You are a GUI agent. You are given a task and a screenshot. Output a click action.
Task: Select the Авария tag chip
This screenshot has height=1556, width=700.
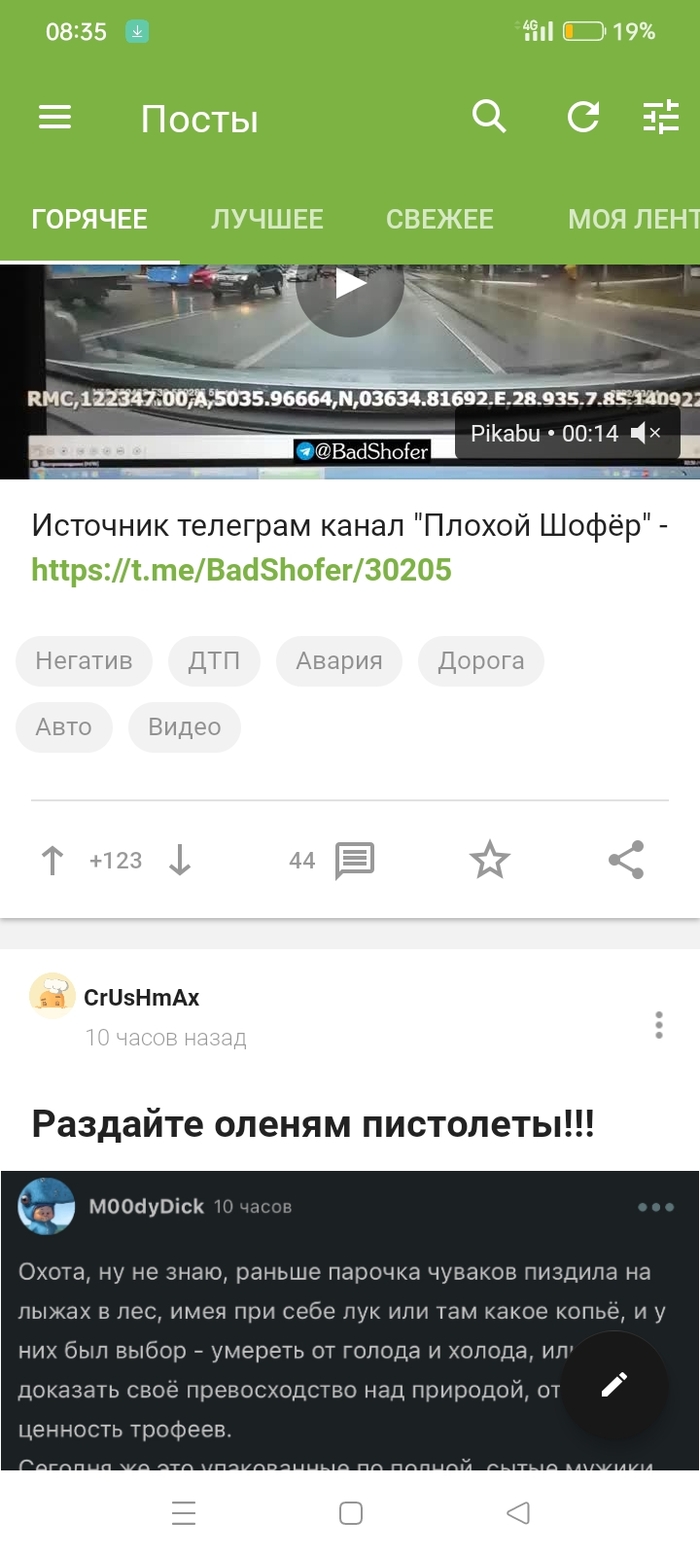(339, 661)
